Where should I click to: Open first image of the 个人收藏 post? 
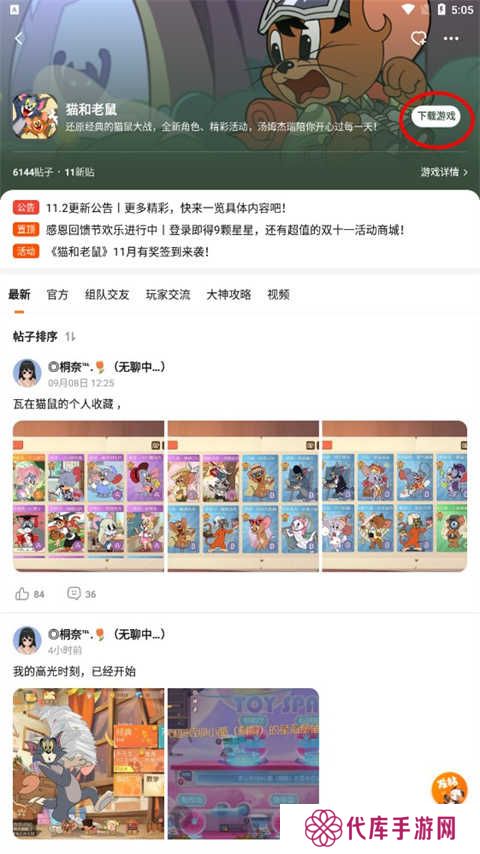pyautogui.click(x=88, y=496)
